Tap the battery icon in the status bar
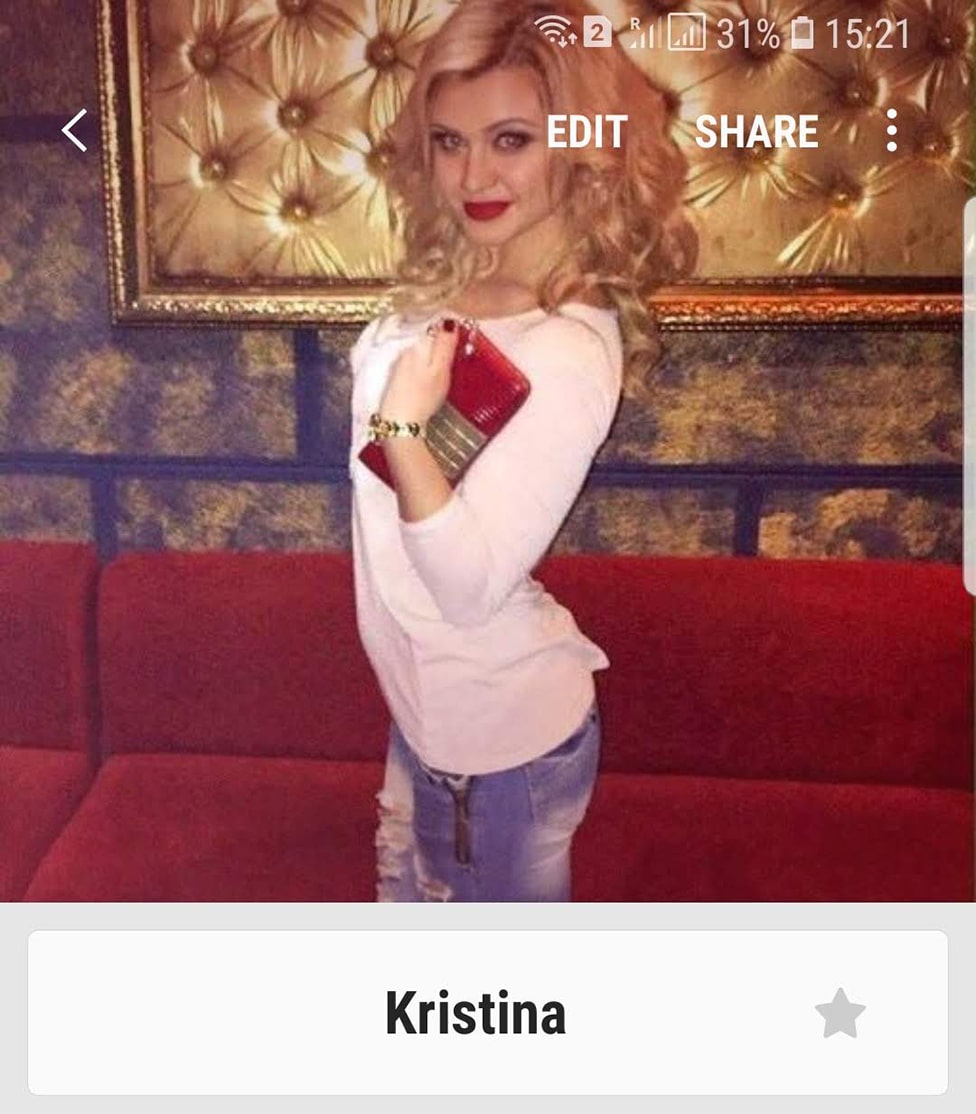Viewport: 976px width, 1114px height. click(800, 31)
